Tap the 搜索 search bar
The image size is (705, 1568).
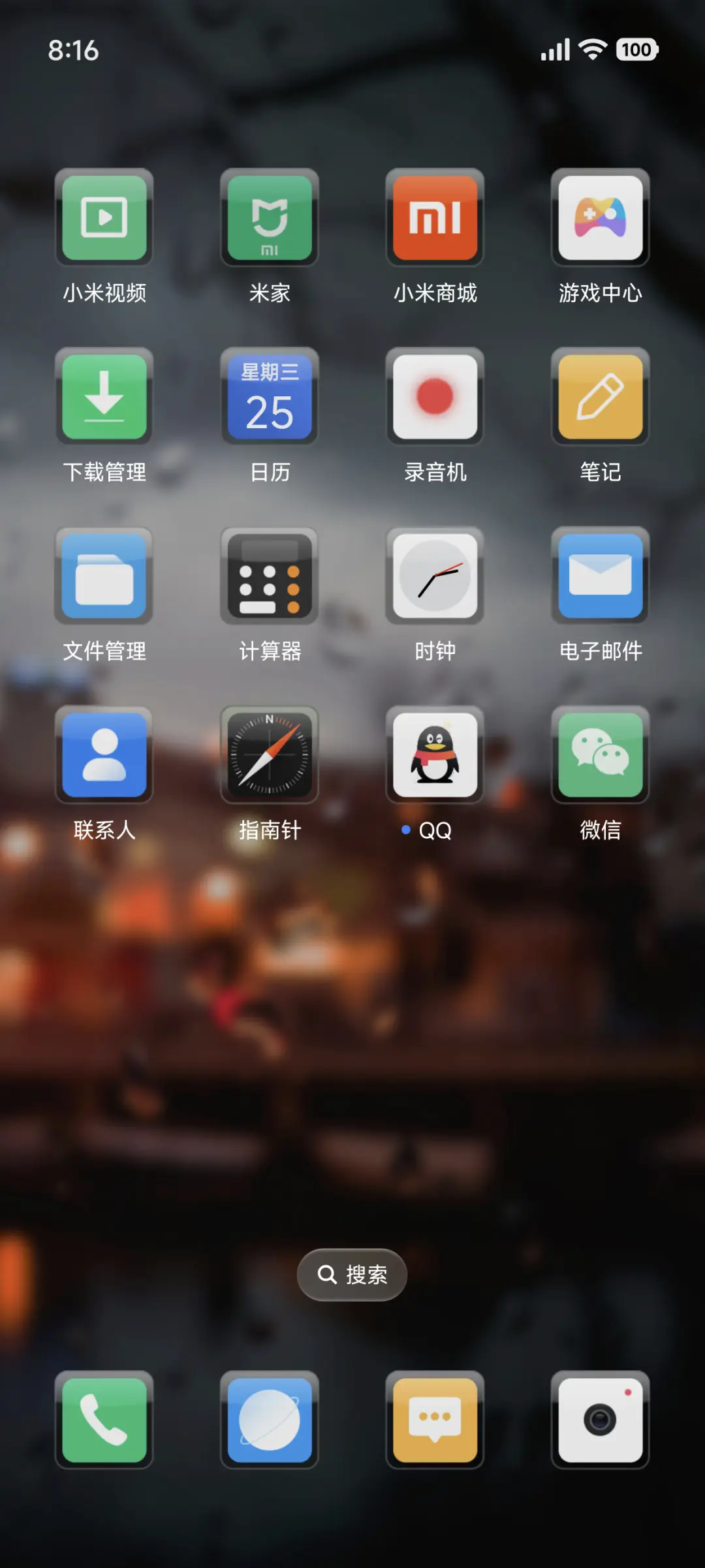tap(352, 1274)
